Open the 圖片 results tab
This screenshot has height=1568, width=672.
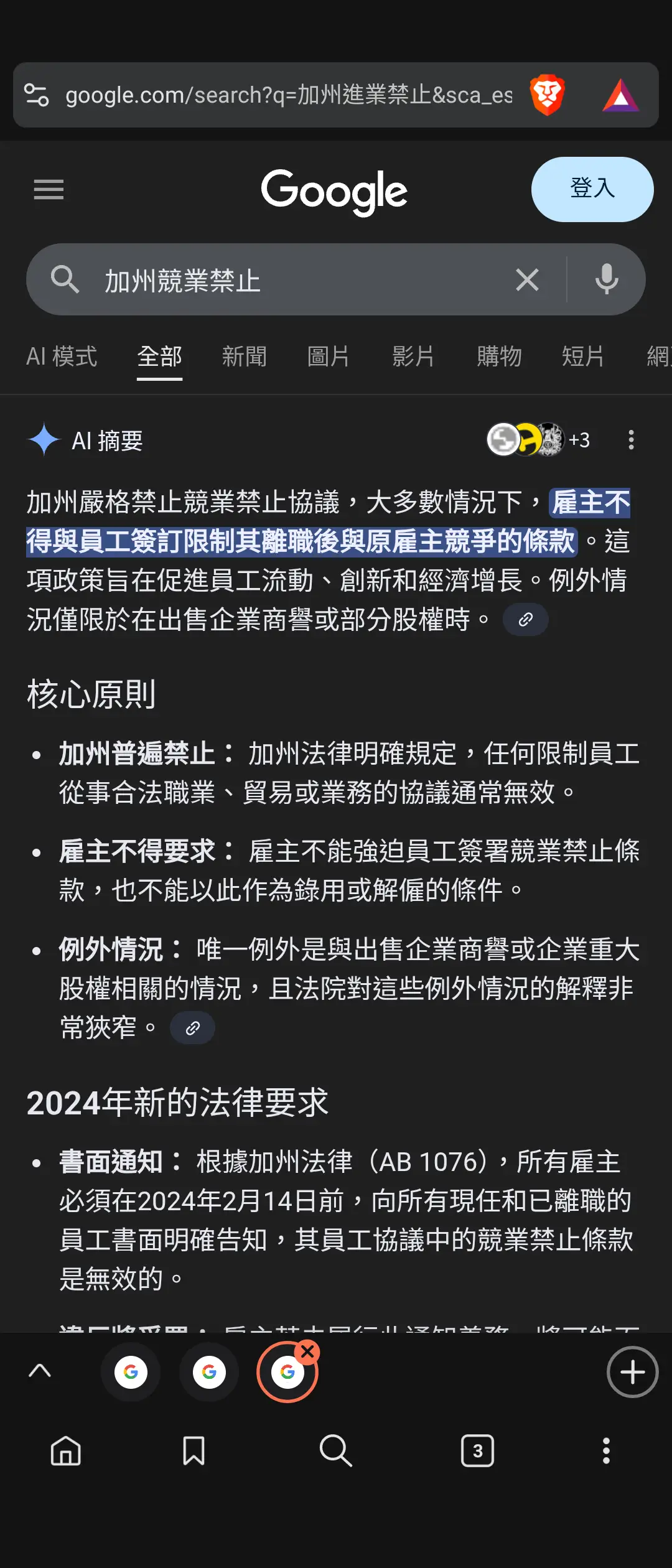(x=329, y=357)
